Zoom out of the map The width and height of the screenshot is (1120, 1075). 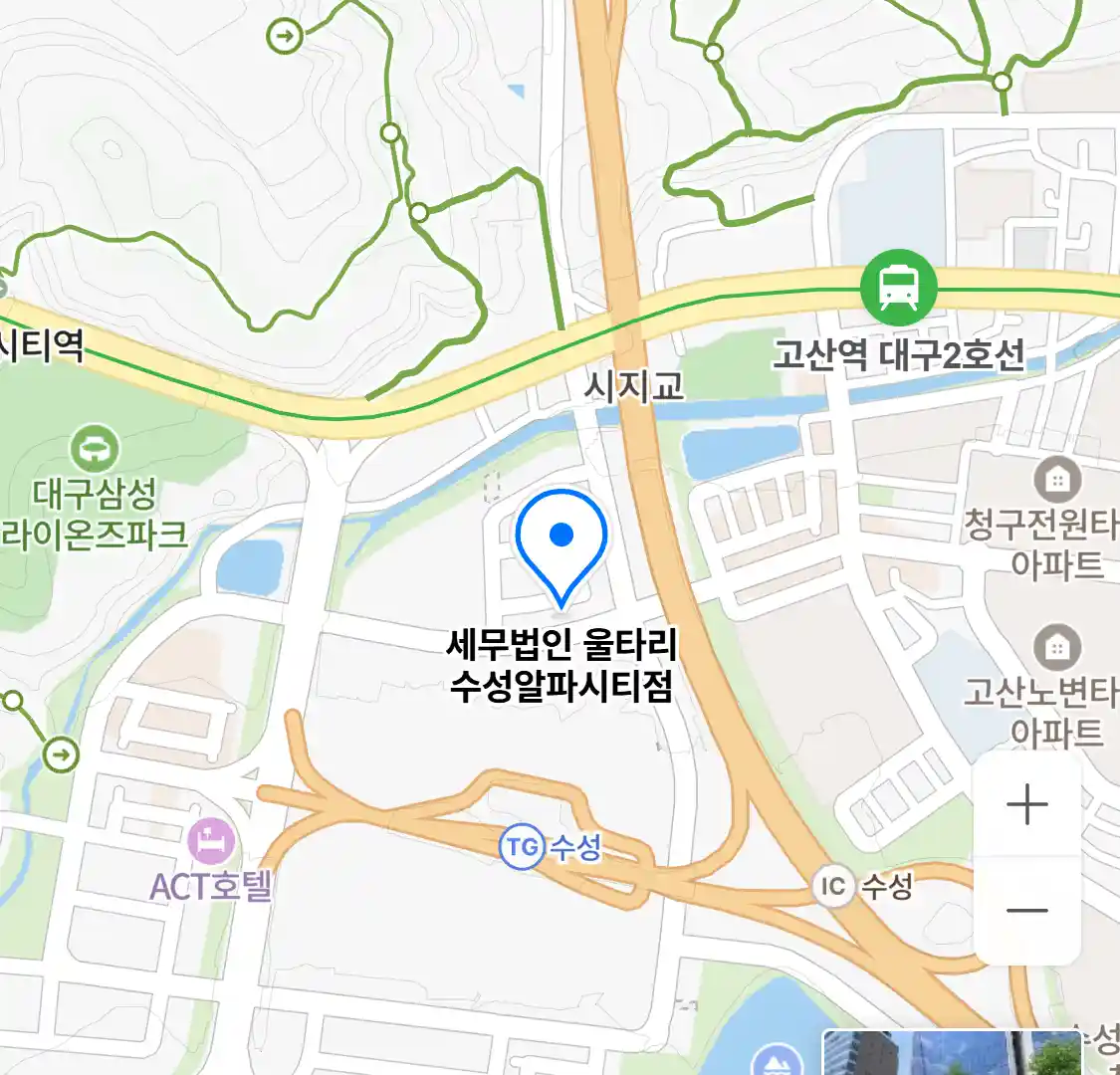(1026, 910)
